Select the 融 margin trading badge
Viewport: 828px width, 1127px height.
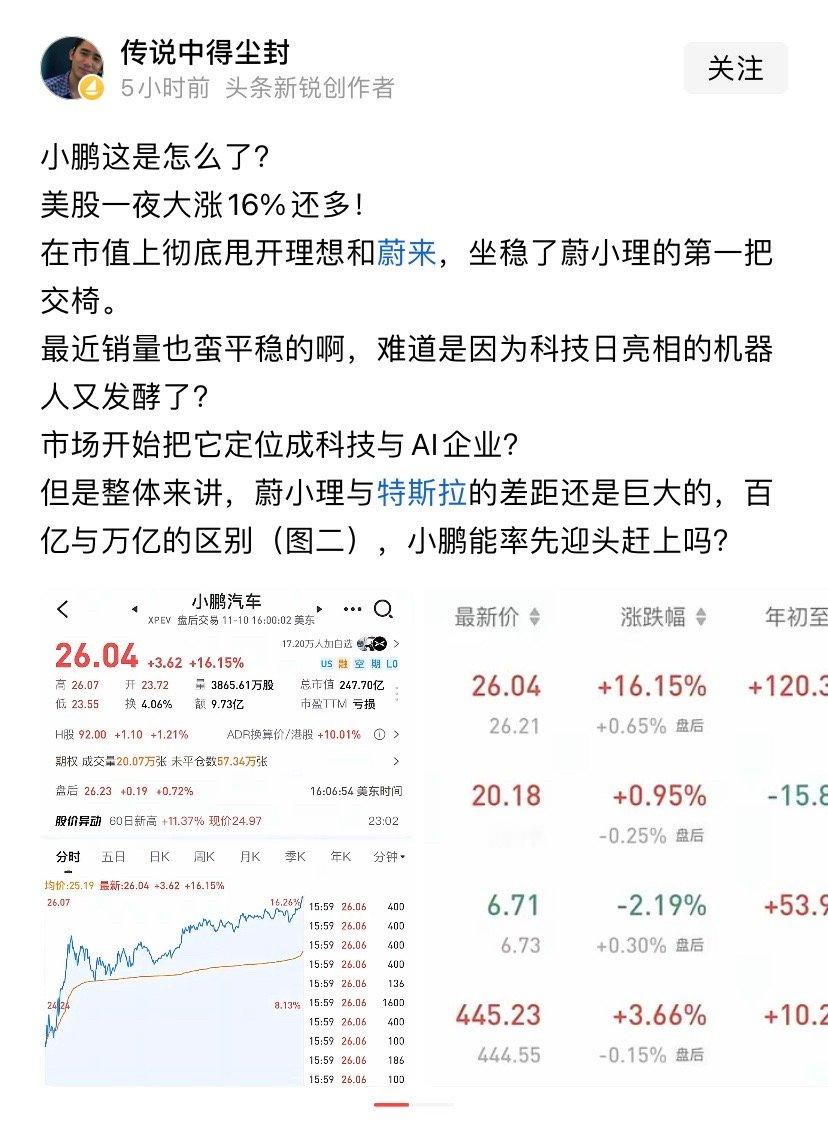pos(344,665)
